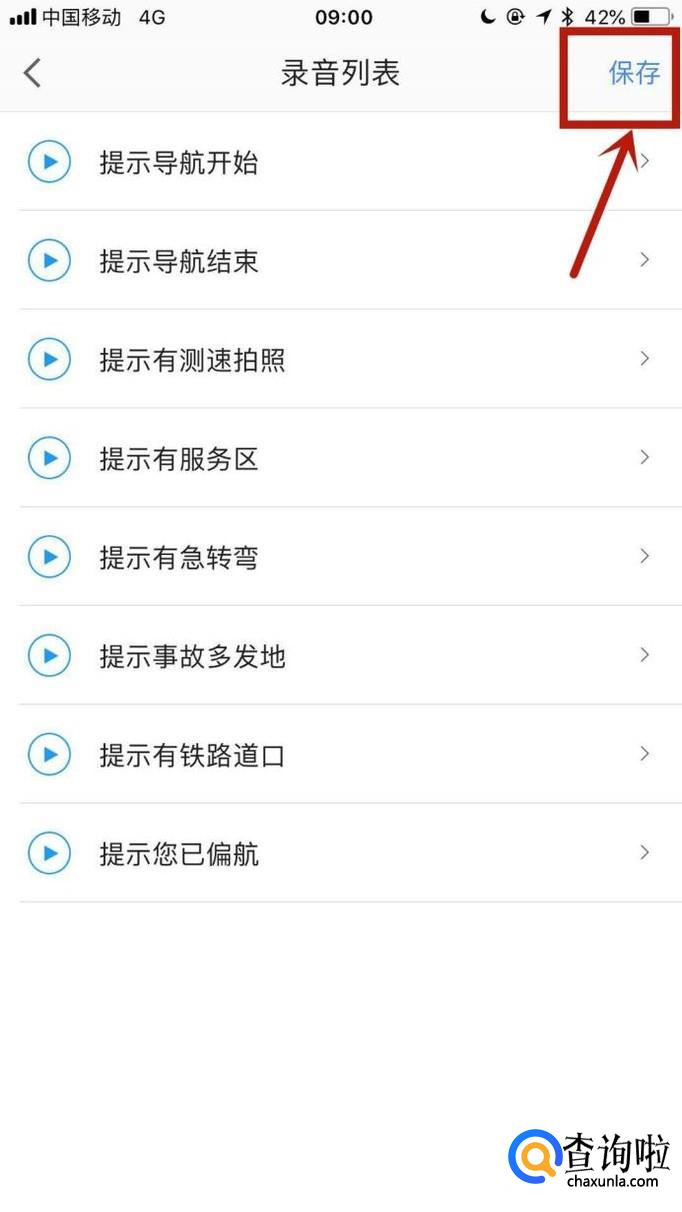
Task: Tap 保存 to save the recordings
Action: pyautogui.click(x=634, y=73)
